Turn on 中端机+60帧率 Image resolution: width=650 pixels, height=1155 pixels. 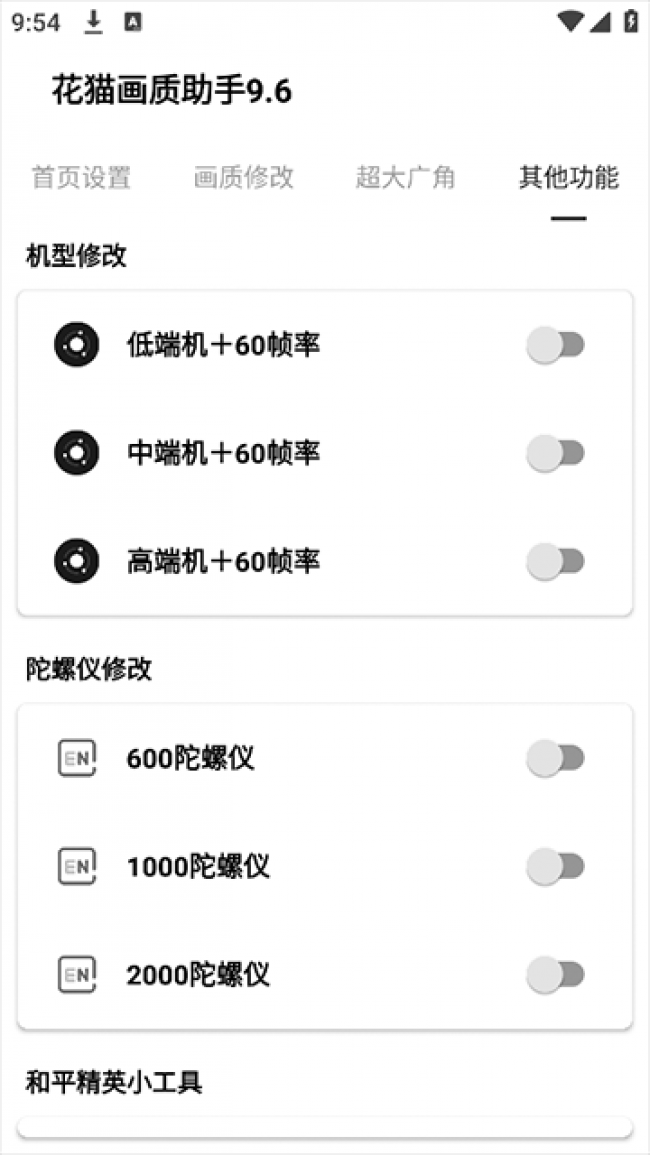(555, 454)
